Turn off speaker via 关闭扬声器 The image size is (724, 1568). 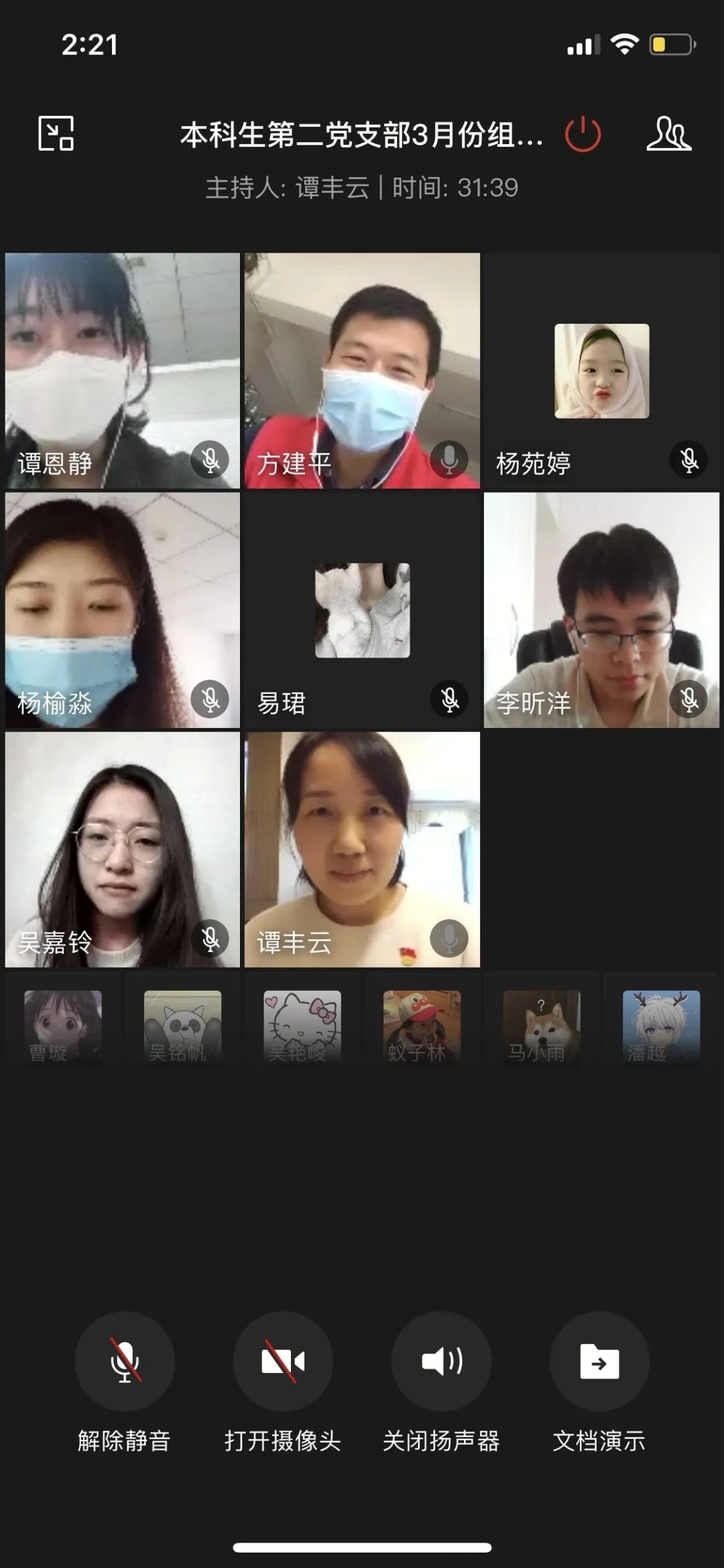441,1362
